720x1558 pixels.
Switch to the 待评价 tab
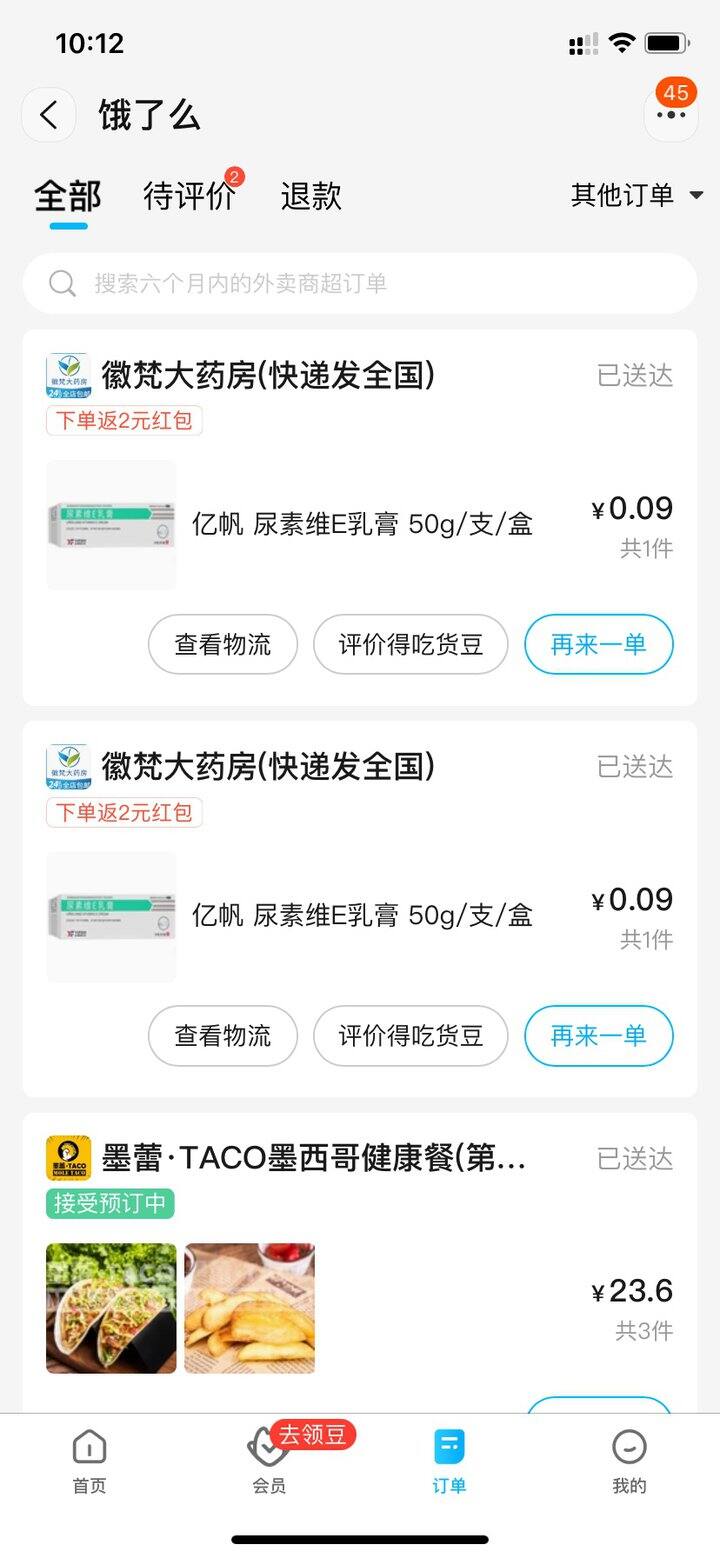pos(189,196)
